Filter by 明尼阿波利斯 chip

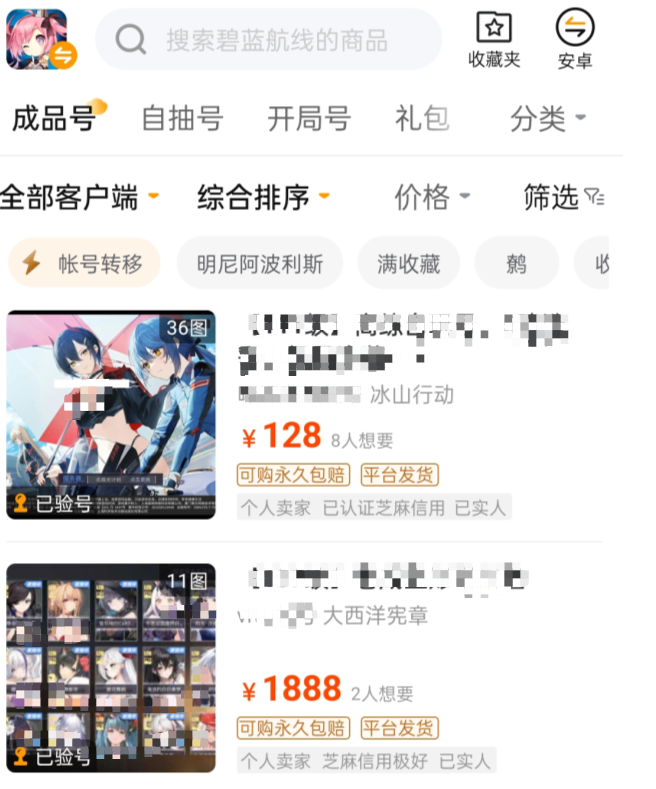click(259, 264)
